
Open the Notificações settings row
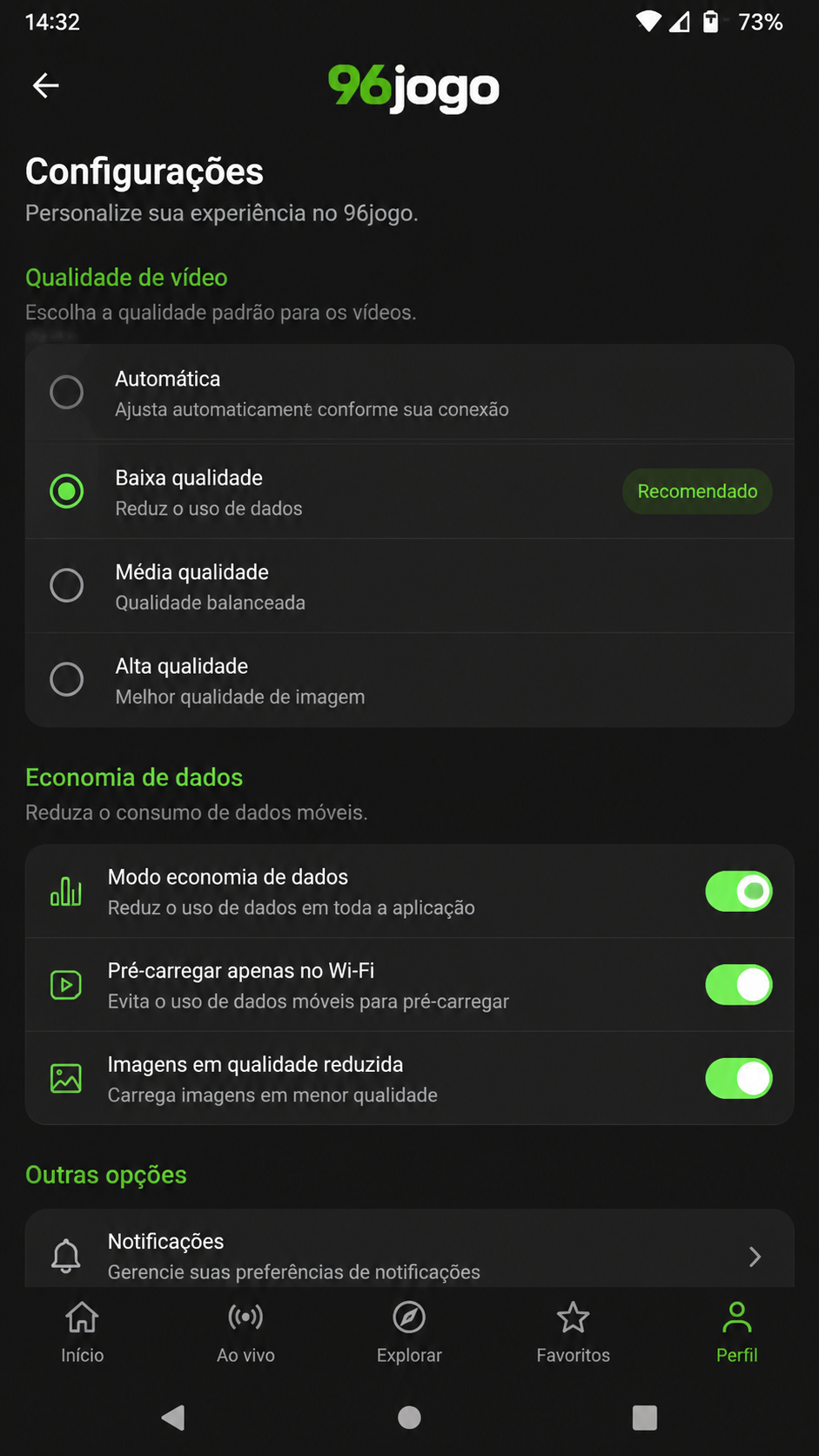[x=409, y=1250]
